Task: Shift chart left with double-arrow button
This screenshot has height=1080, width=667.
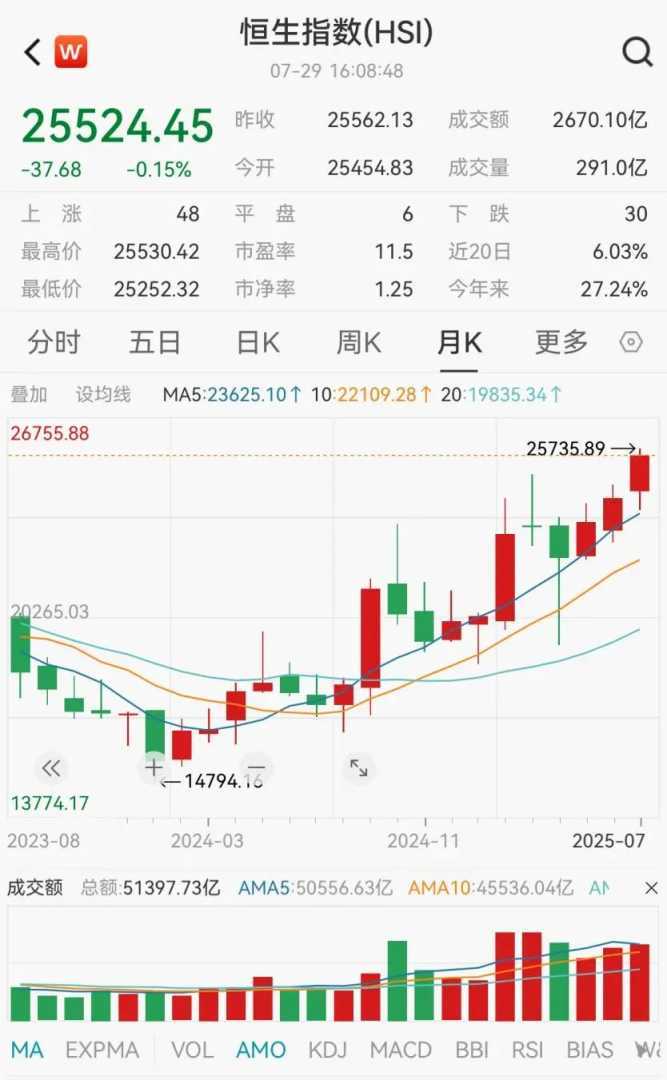Action: (x=51, y=768)
